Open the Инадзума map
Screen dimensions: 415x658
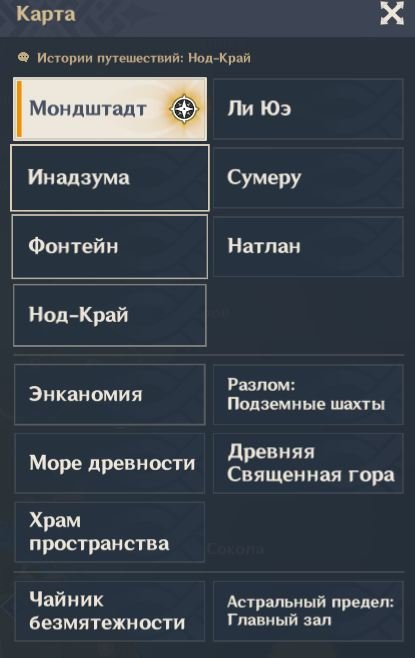110,178
